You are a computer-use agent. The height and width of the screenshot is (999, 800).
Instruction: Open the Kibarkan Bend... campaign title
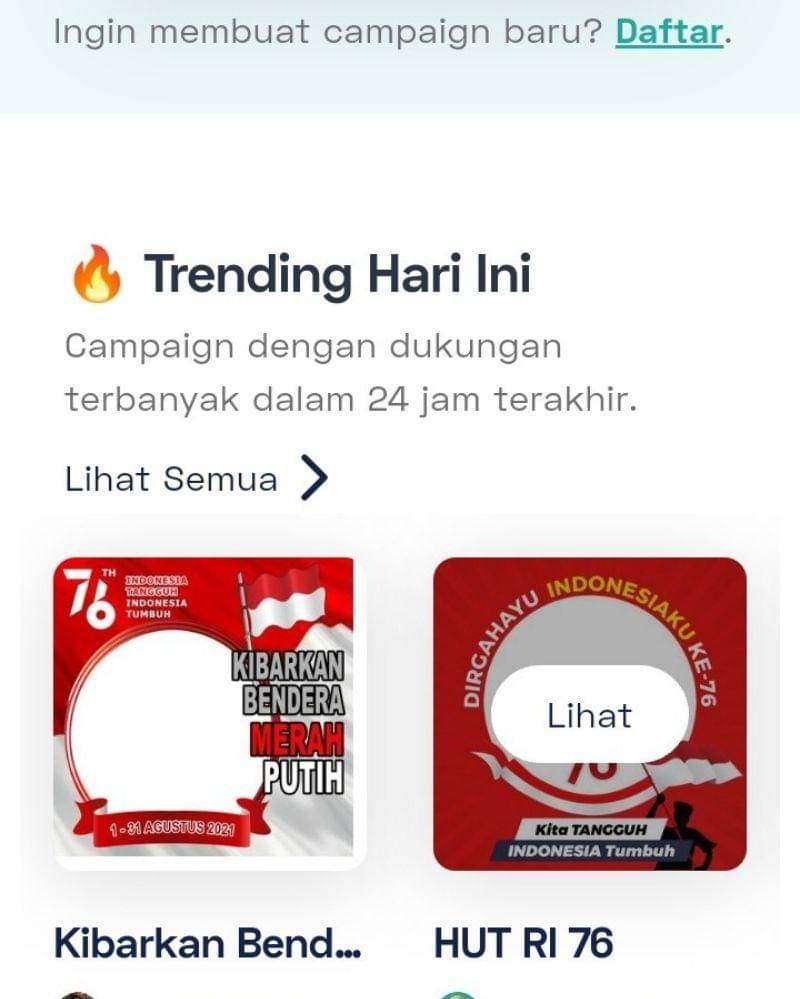pyautogui.click(x=207, y=943)
